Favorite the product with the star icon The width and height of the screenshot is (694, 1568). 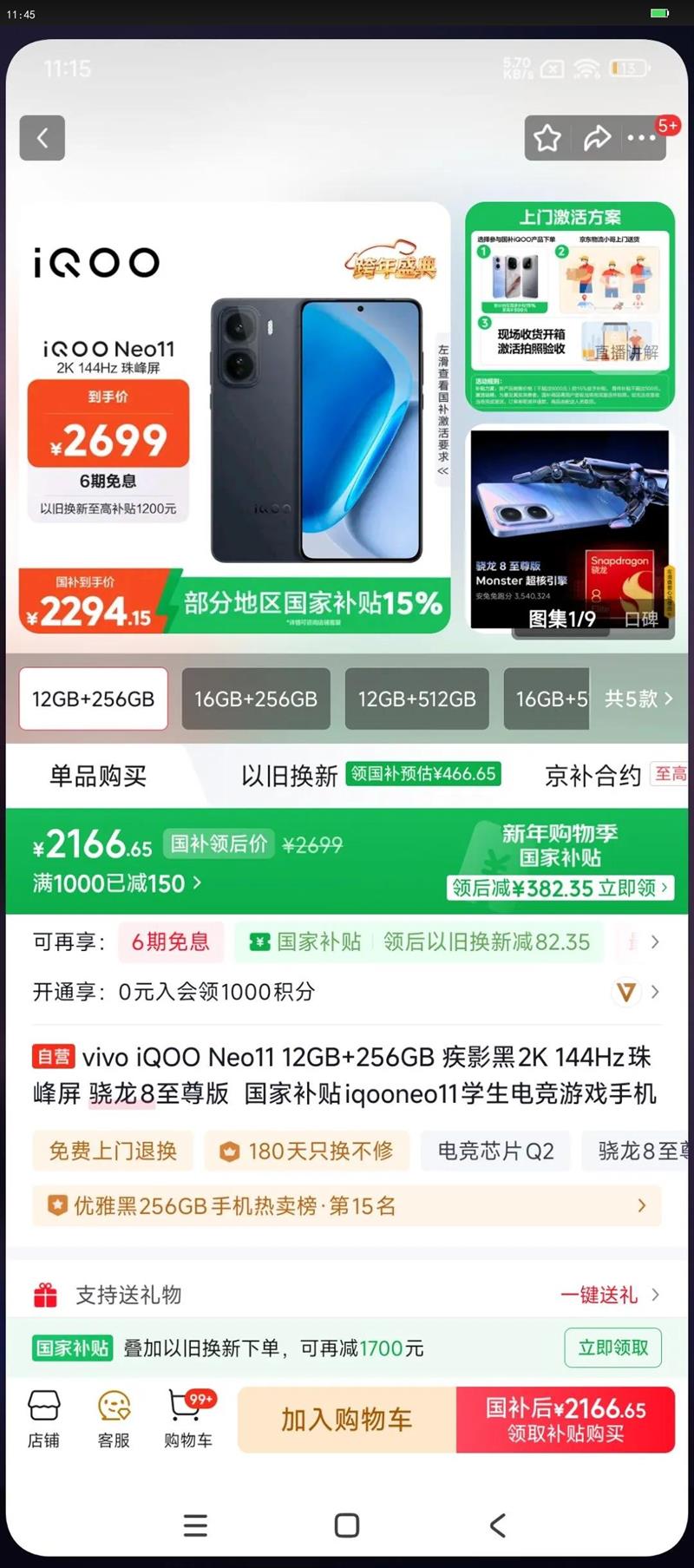click(547, 138)
